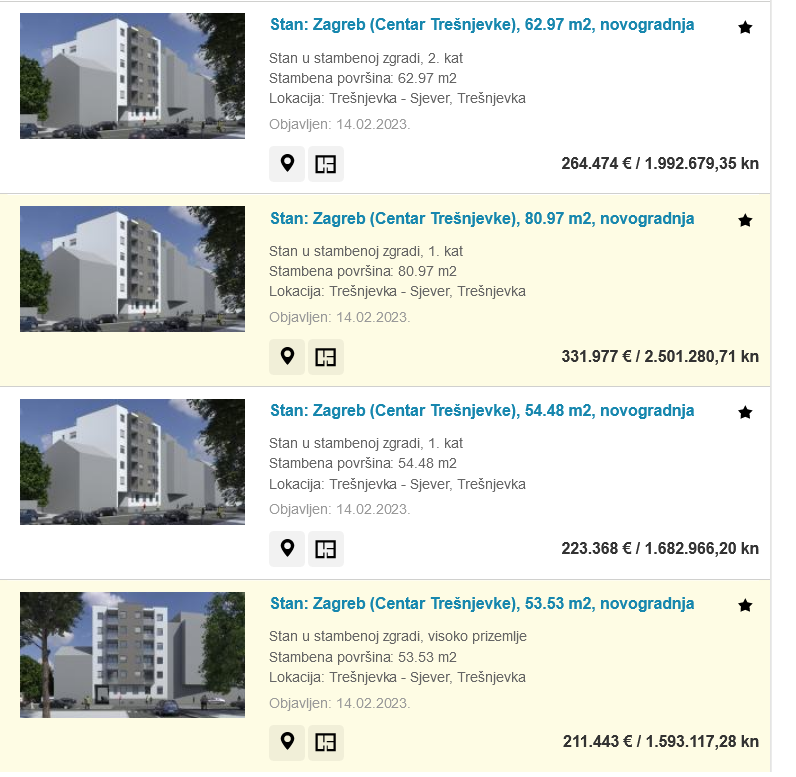
Task: Open the 53.53 m2 apartment listing title
Action: 481,603
